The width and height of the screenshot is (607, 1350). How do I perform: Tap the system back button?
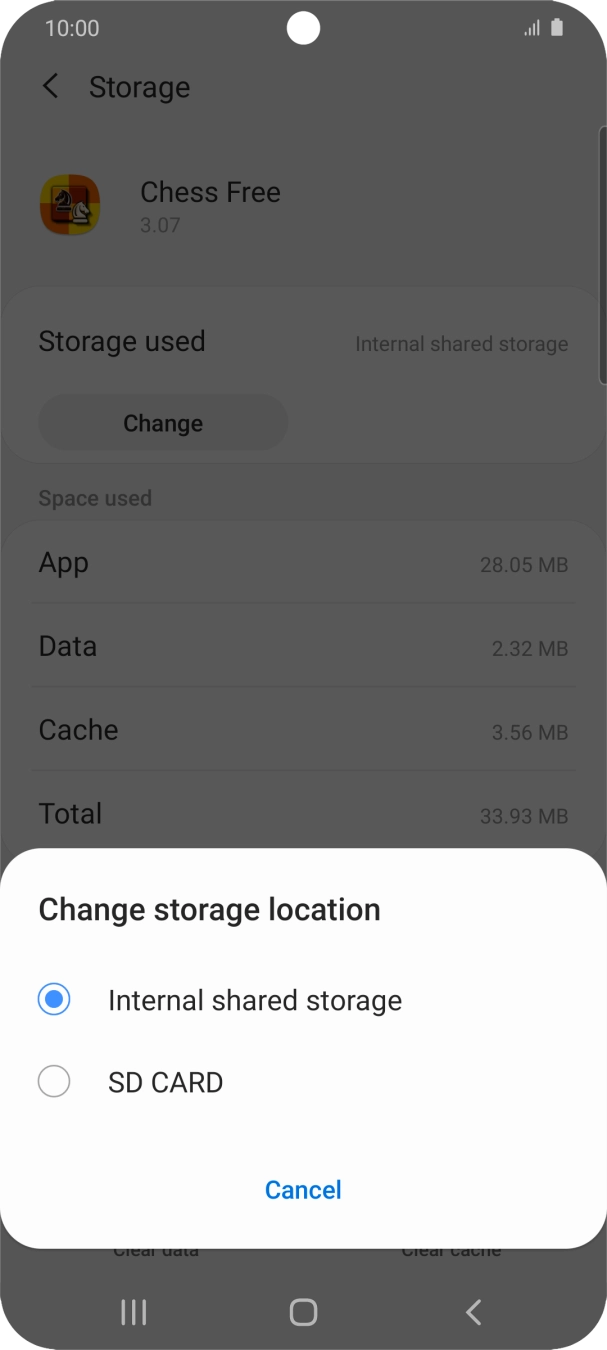tap(474, 1312)
